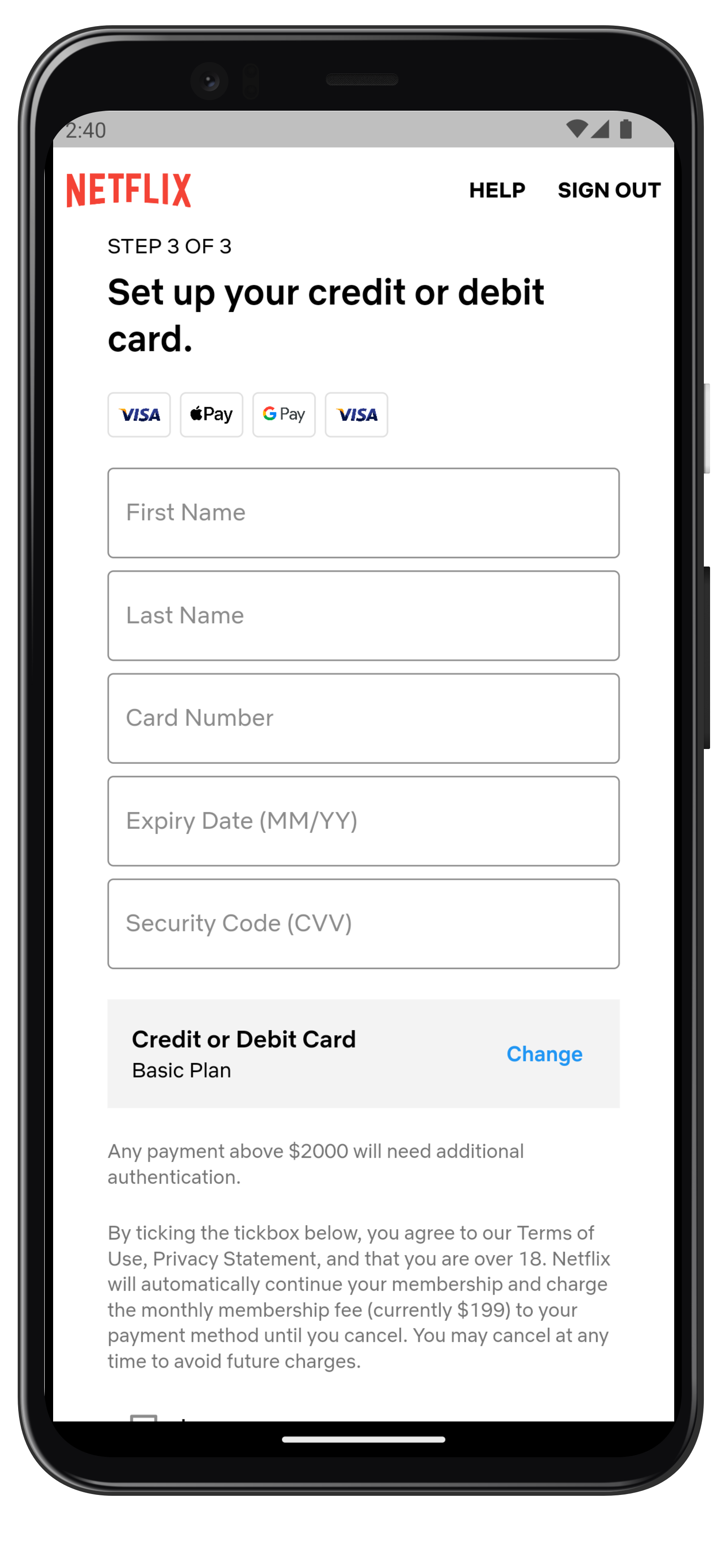Change the Basic Plan payment method

point(544,1054)
